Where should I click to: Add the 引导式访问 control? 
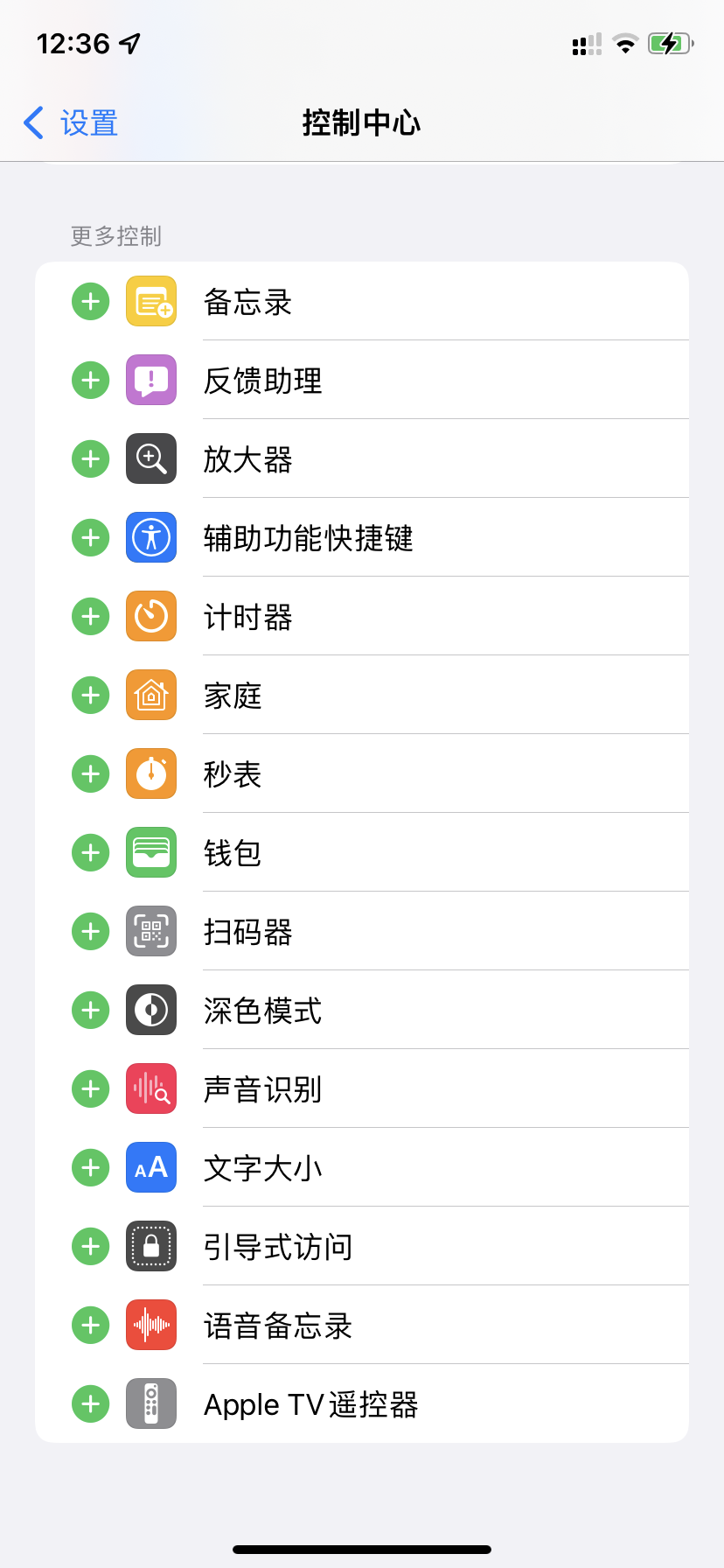(x=90, y=1247)
